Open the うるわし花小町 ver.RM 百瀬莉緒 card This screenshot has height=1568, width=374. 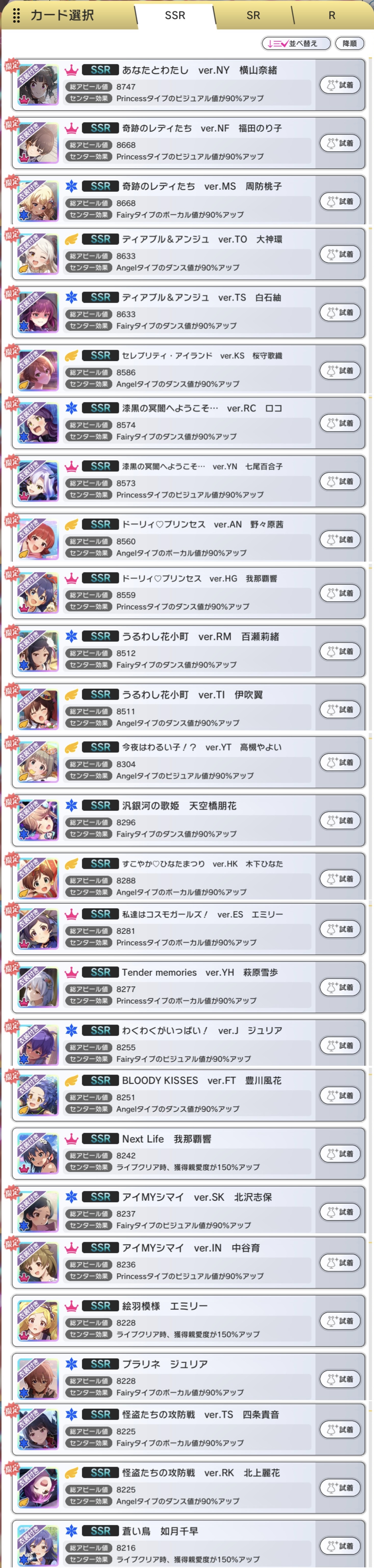click(183, 651)
